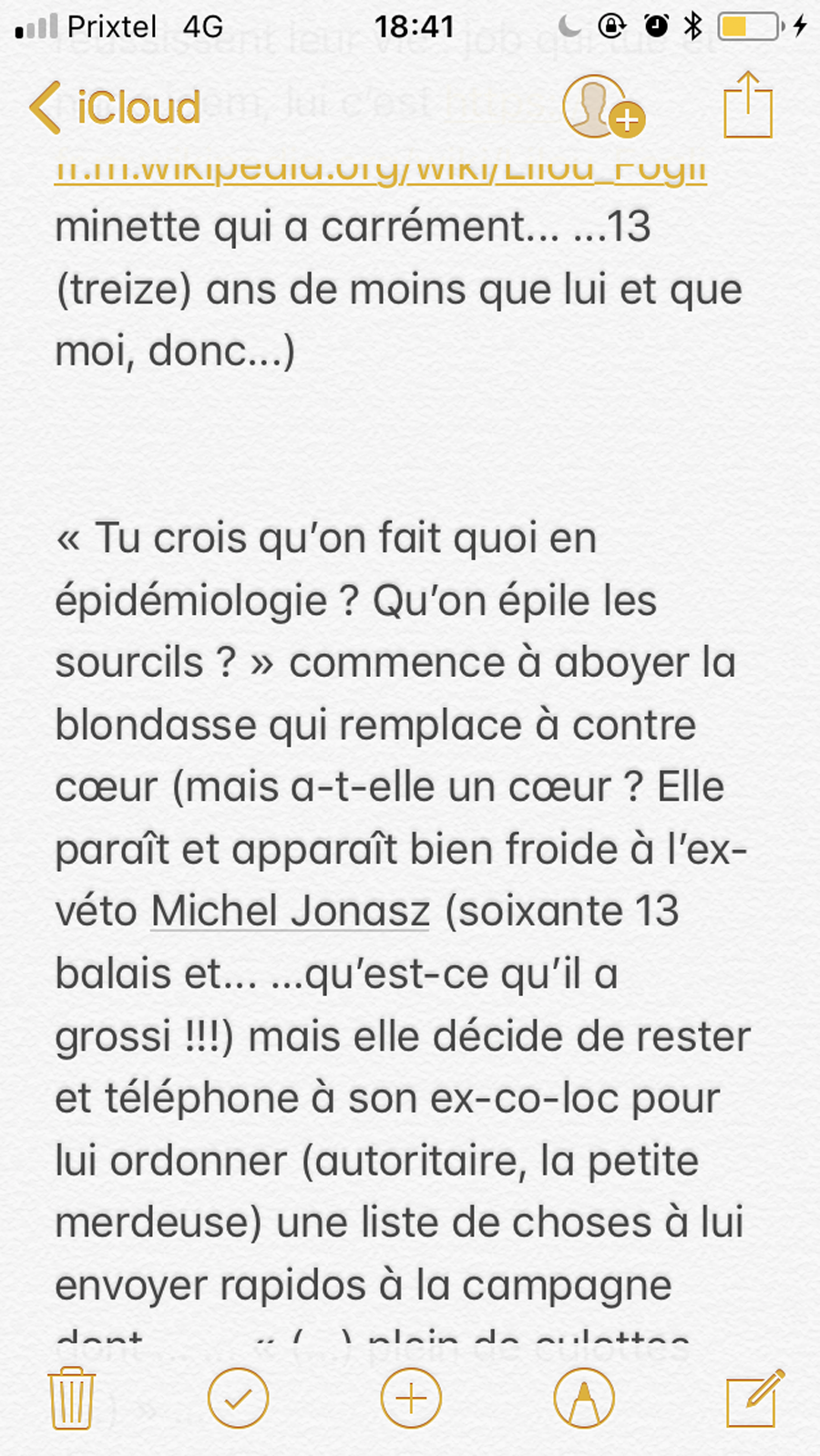820x1456 pixels.
Task: Compose a new note
Action: point(754,1398)
